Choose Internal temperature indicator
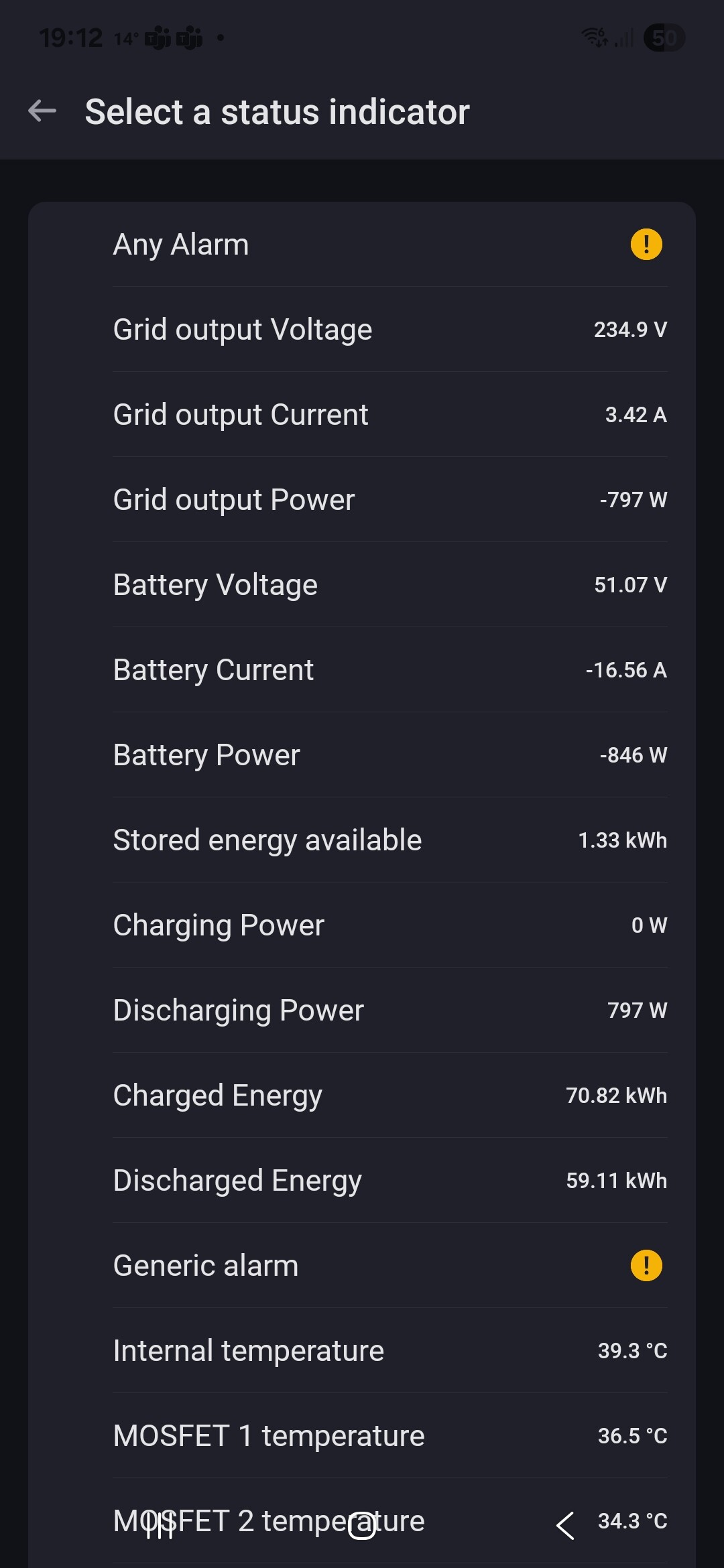This screenshot has height=1568, width=724. tap(362, 1351)
